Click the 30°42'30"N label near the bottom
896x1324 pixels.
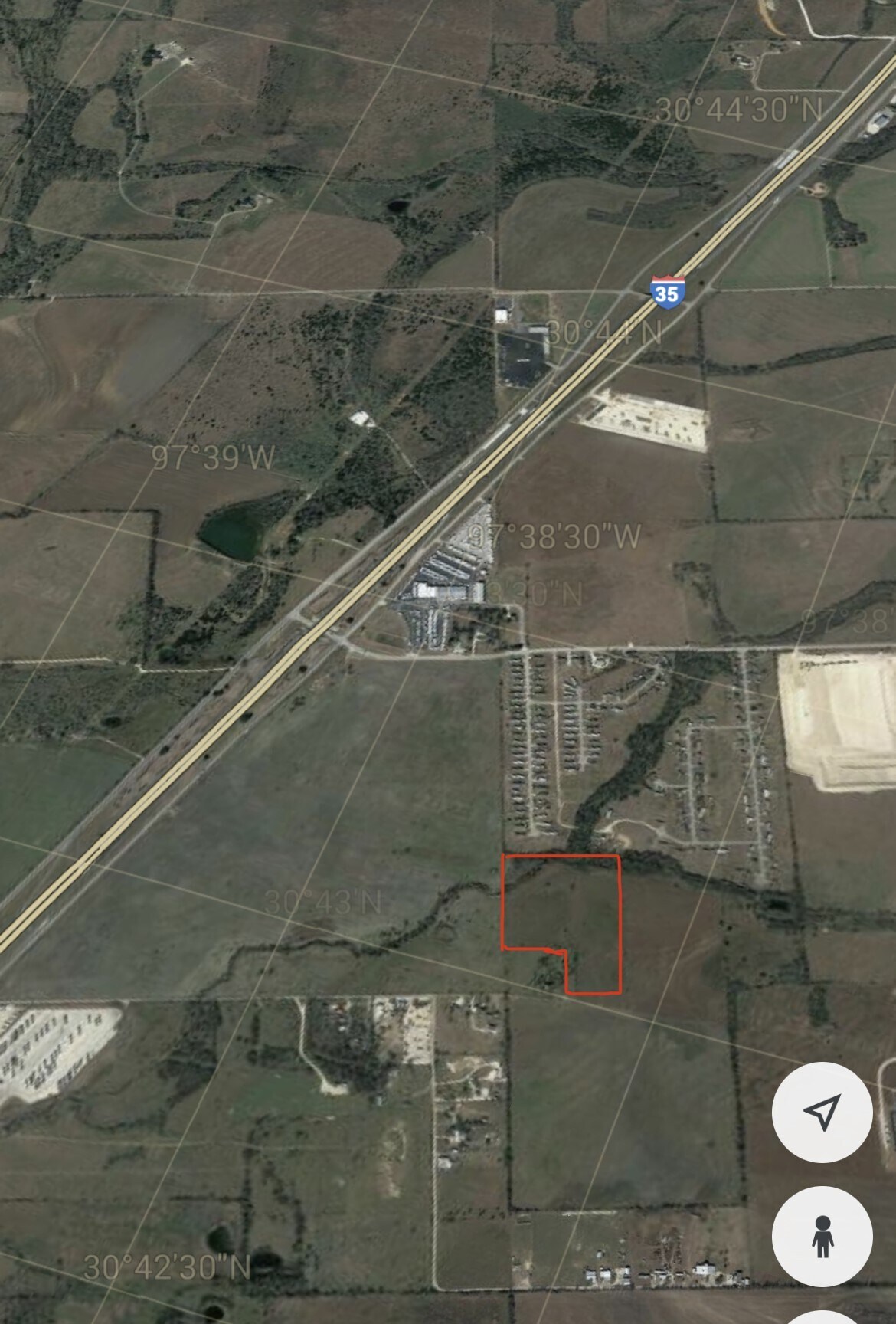[168, 1266]
